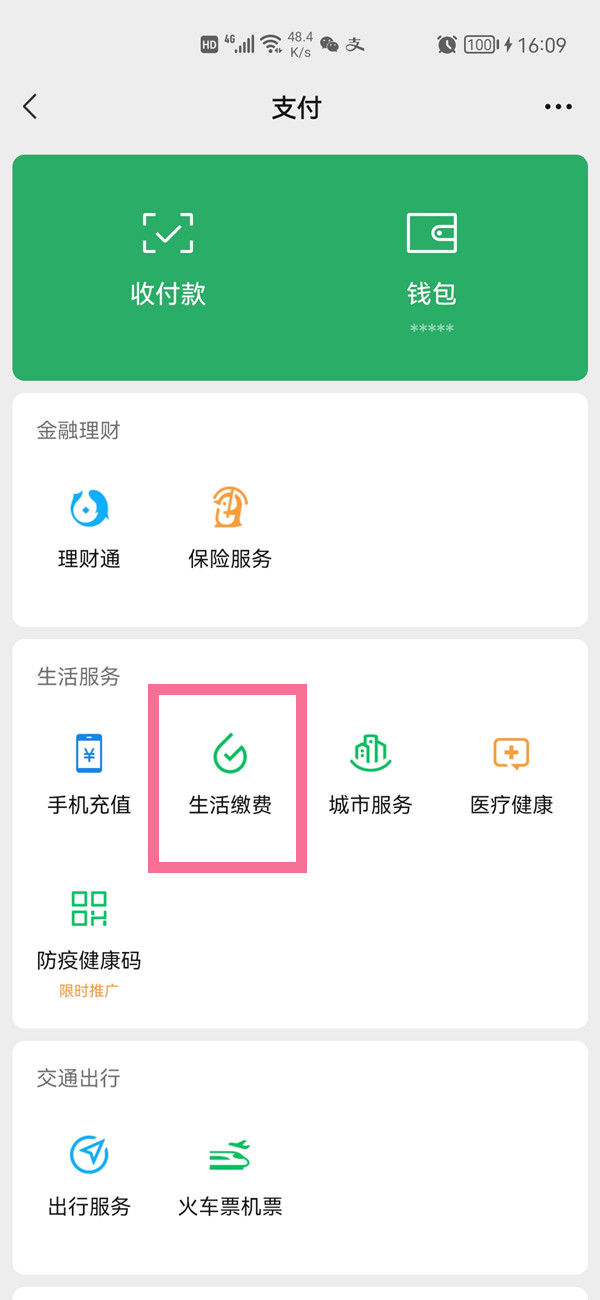Open 出行服务 travel services

click(x=89, y=1175)
